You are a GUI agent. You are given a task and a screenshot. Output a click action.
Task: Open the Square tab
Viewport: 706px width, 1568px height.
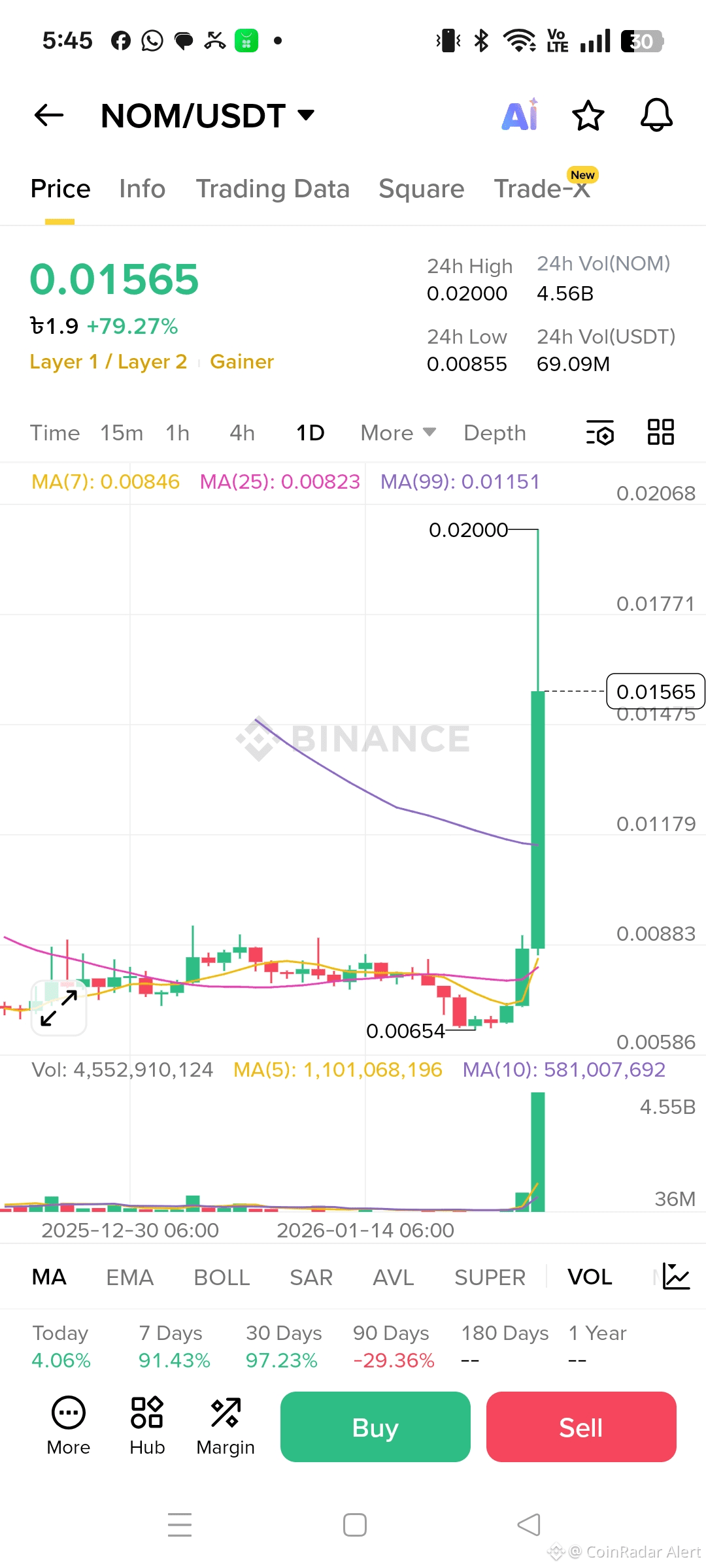(x=421, y=189)
